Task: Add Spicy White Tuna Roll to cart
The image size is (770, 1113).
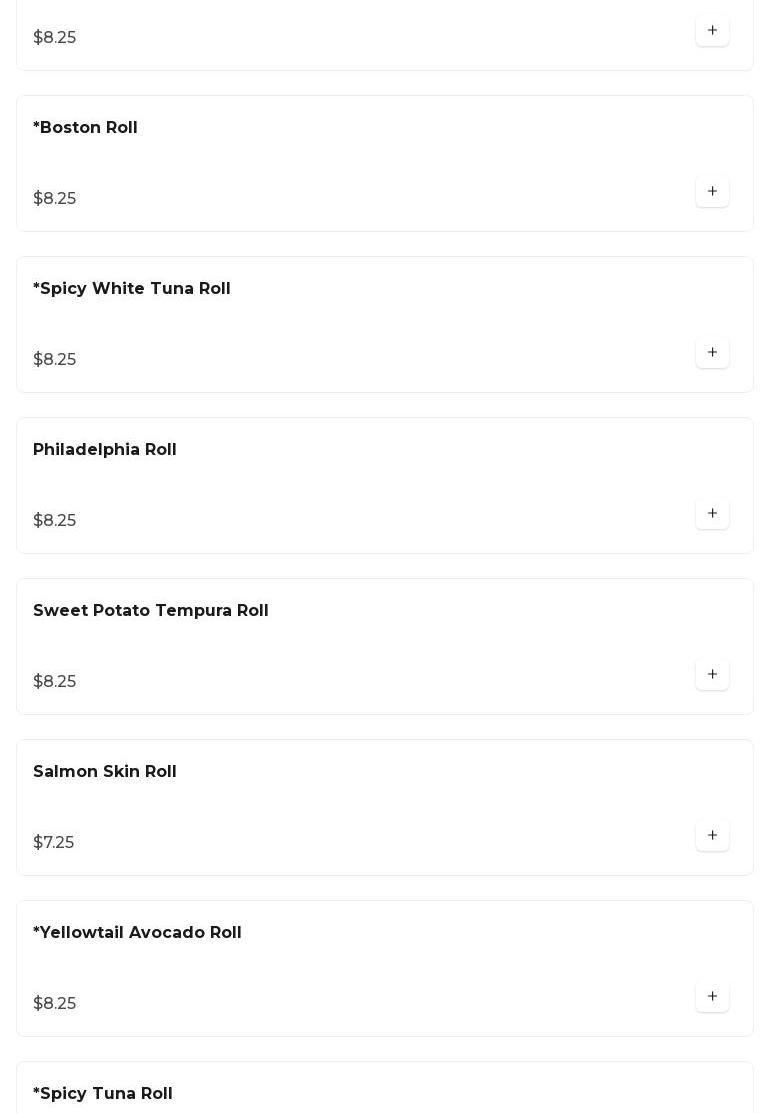Action: (x=712, y=353)
